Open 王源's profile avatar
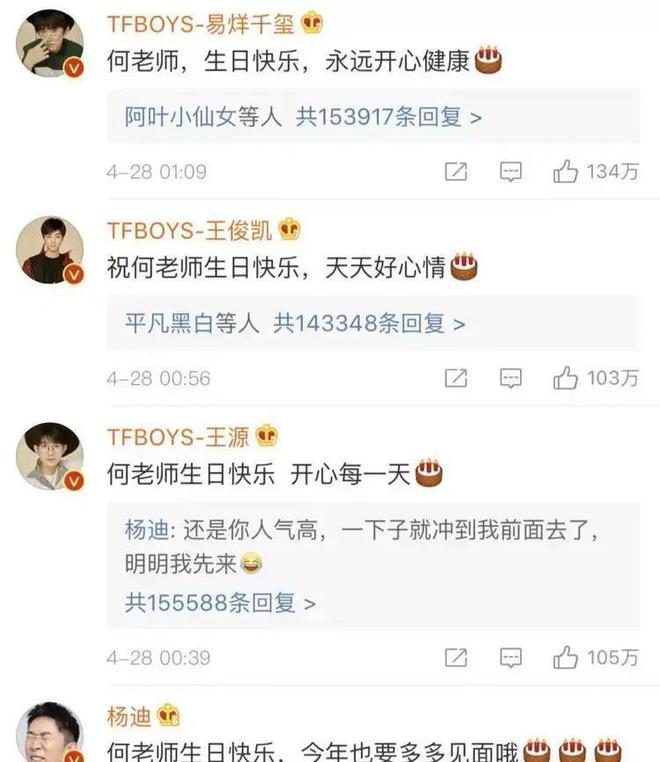 pyautogui.click(x=50, y=456)
